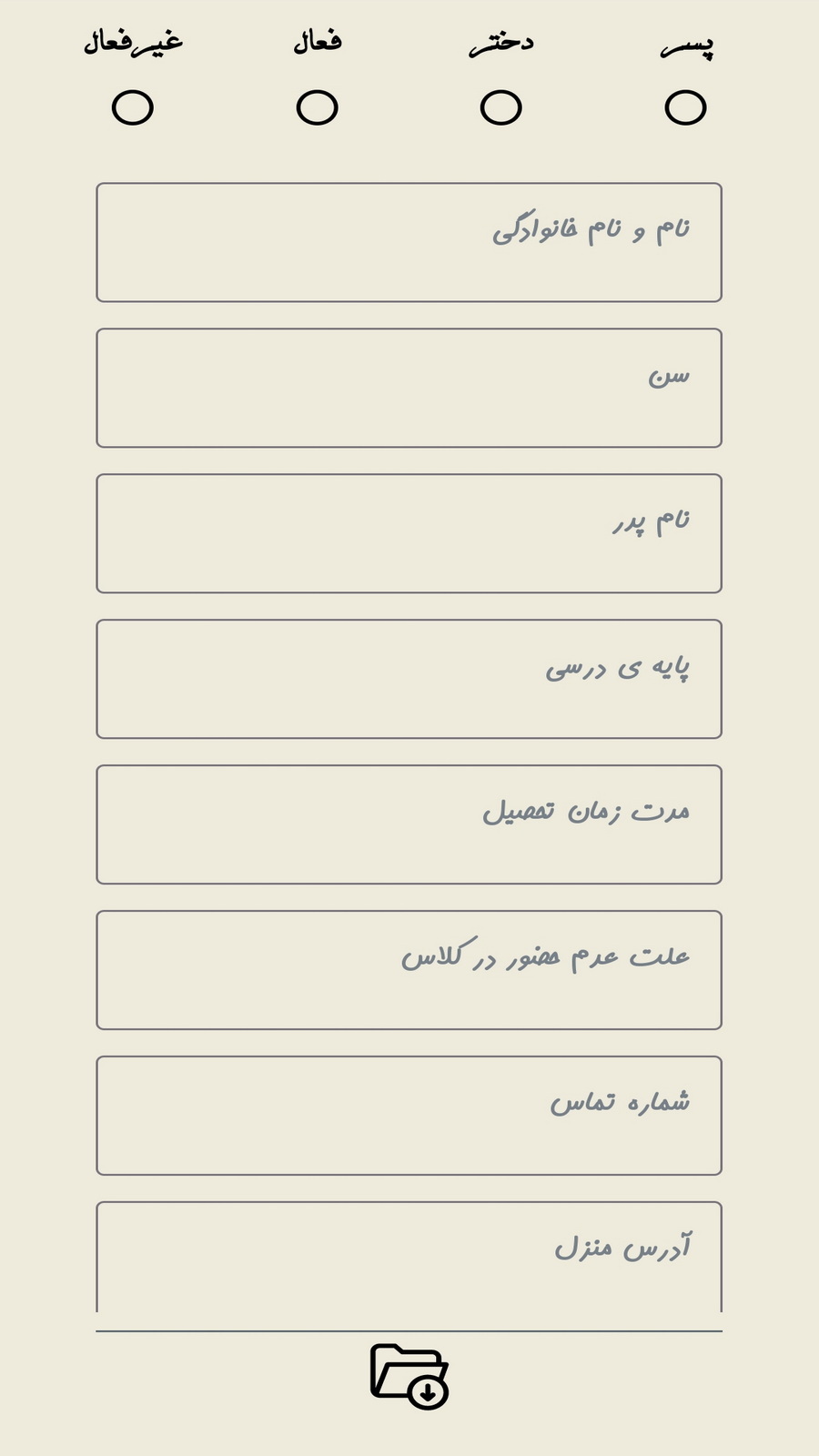This screenshot has height=1456, width=819.
Task: Enter the نام پدر field
Action: (x=409, y=533)
